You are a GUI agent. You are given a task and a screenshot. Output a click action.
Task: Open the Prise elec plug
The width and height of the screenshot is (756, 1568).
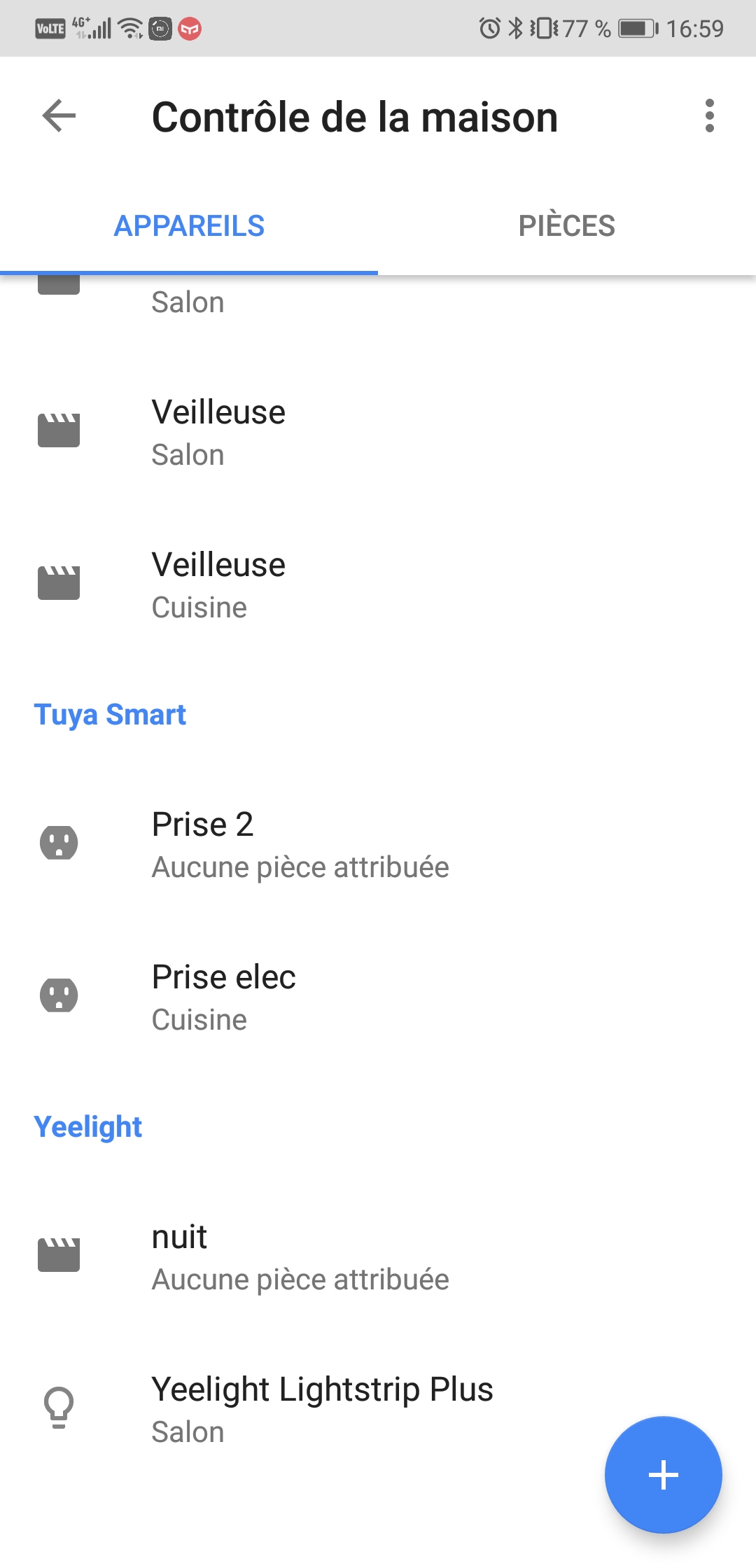tap(224, 997)
